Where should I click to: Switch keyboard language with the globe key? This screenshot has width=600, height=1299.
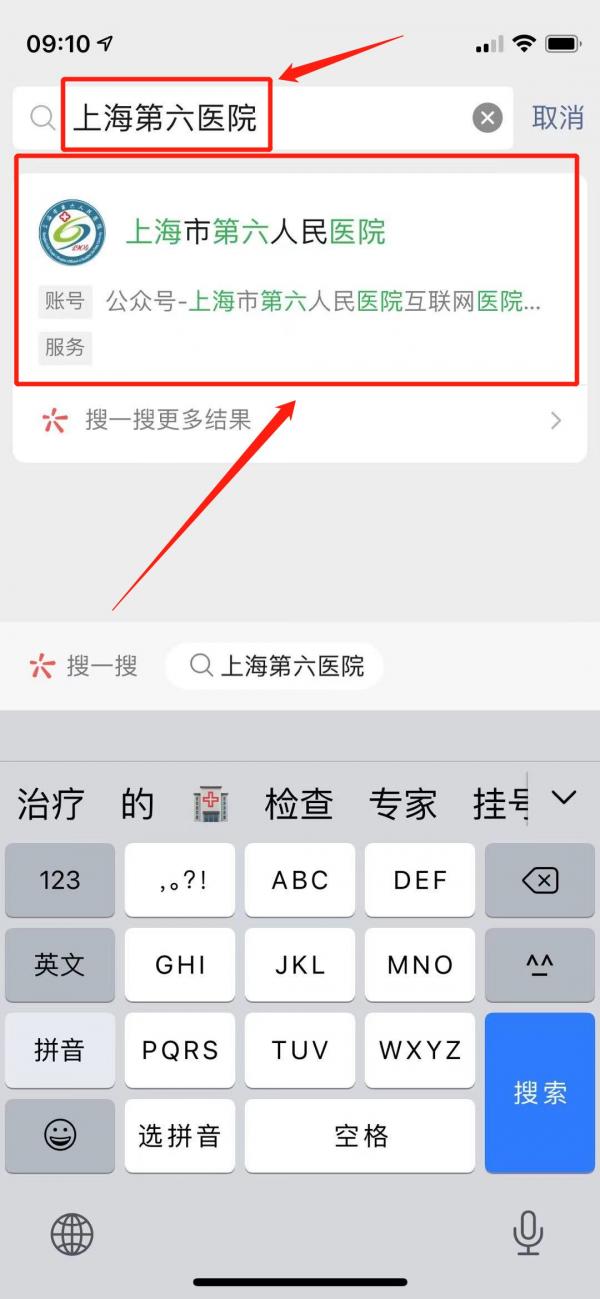tap(72, 1236)
